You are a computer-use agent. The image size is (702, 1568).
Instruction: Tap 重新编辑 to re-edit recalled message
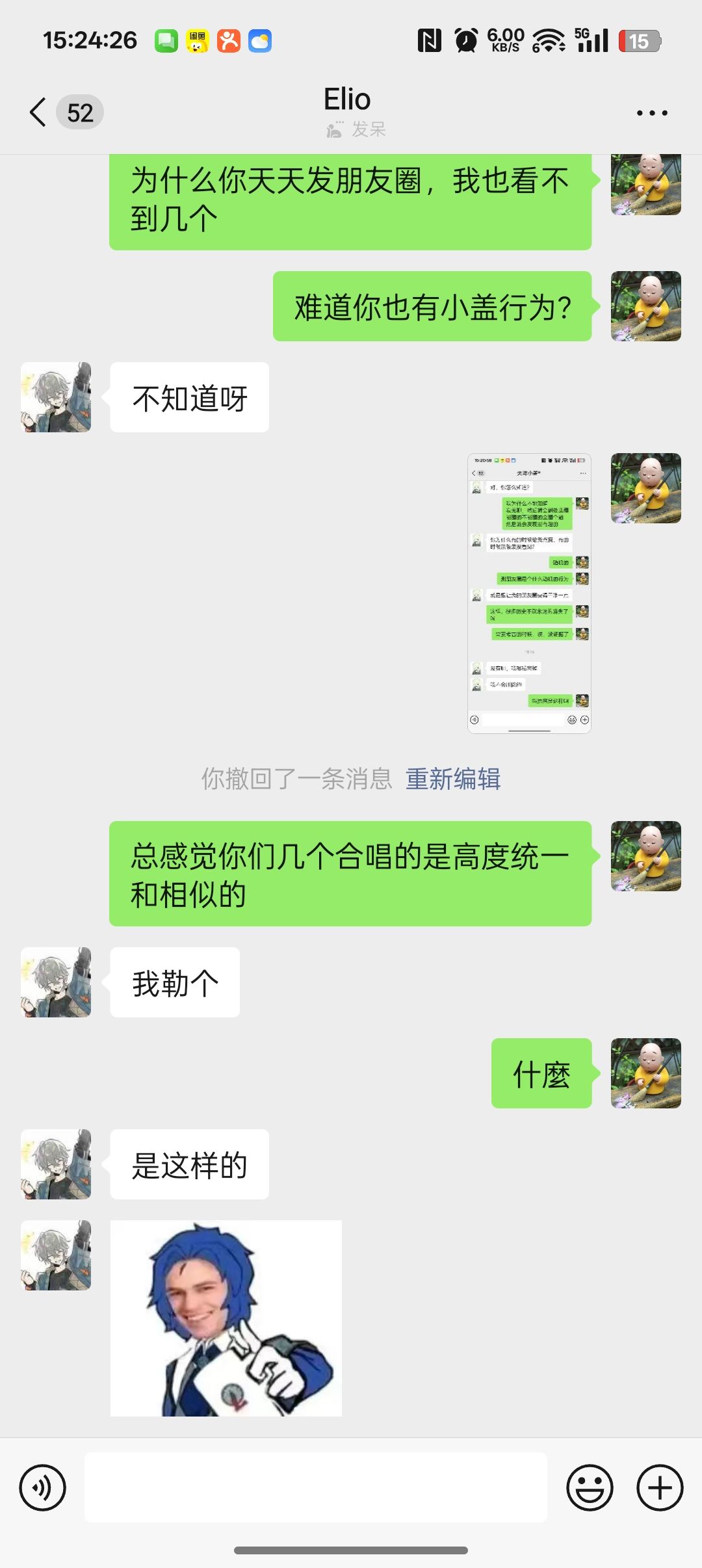[453, 778]
